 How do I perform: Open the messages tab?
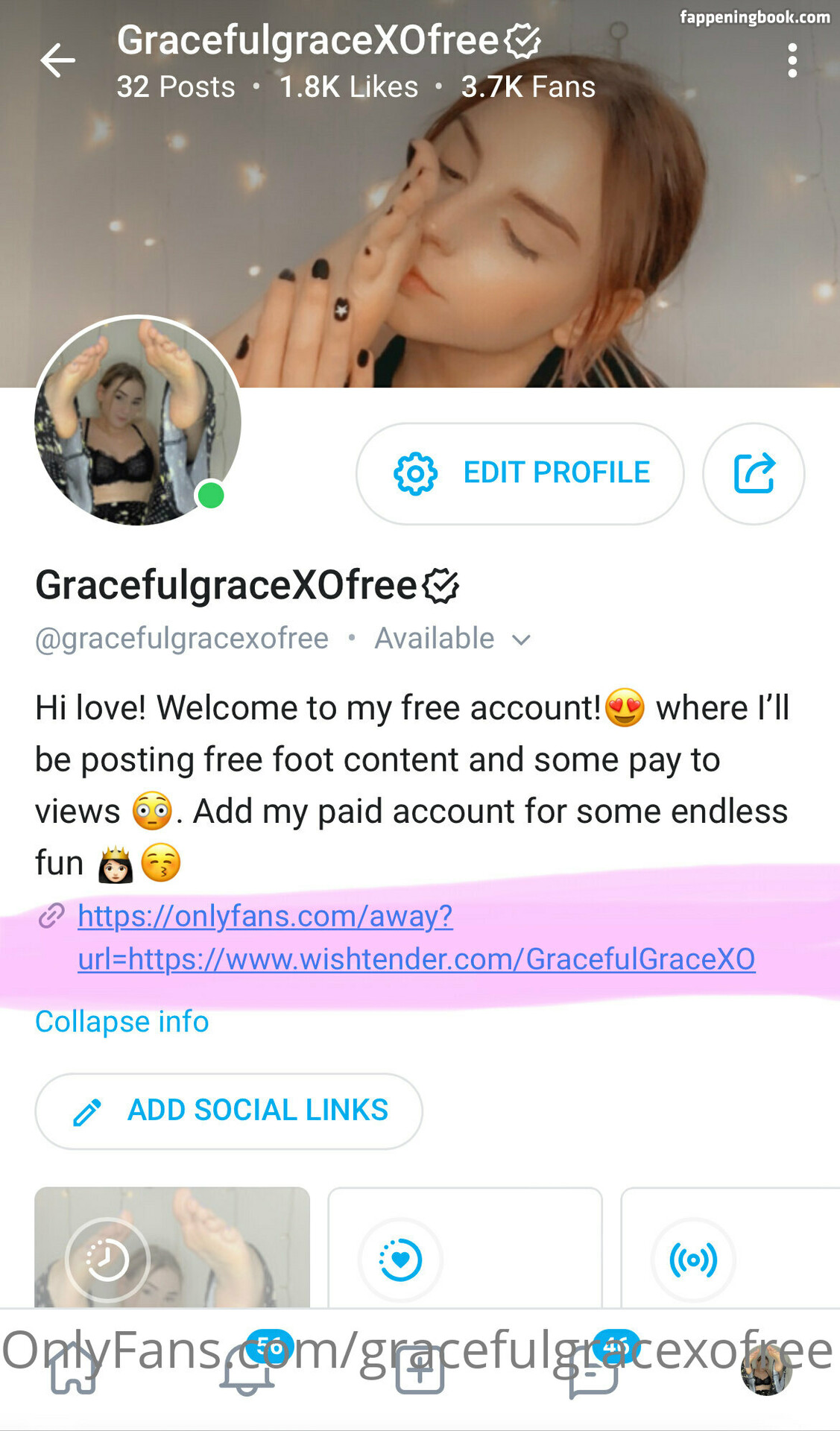pyautogui.click(x=593, y=1370)
